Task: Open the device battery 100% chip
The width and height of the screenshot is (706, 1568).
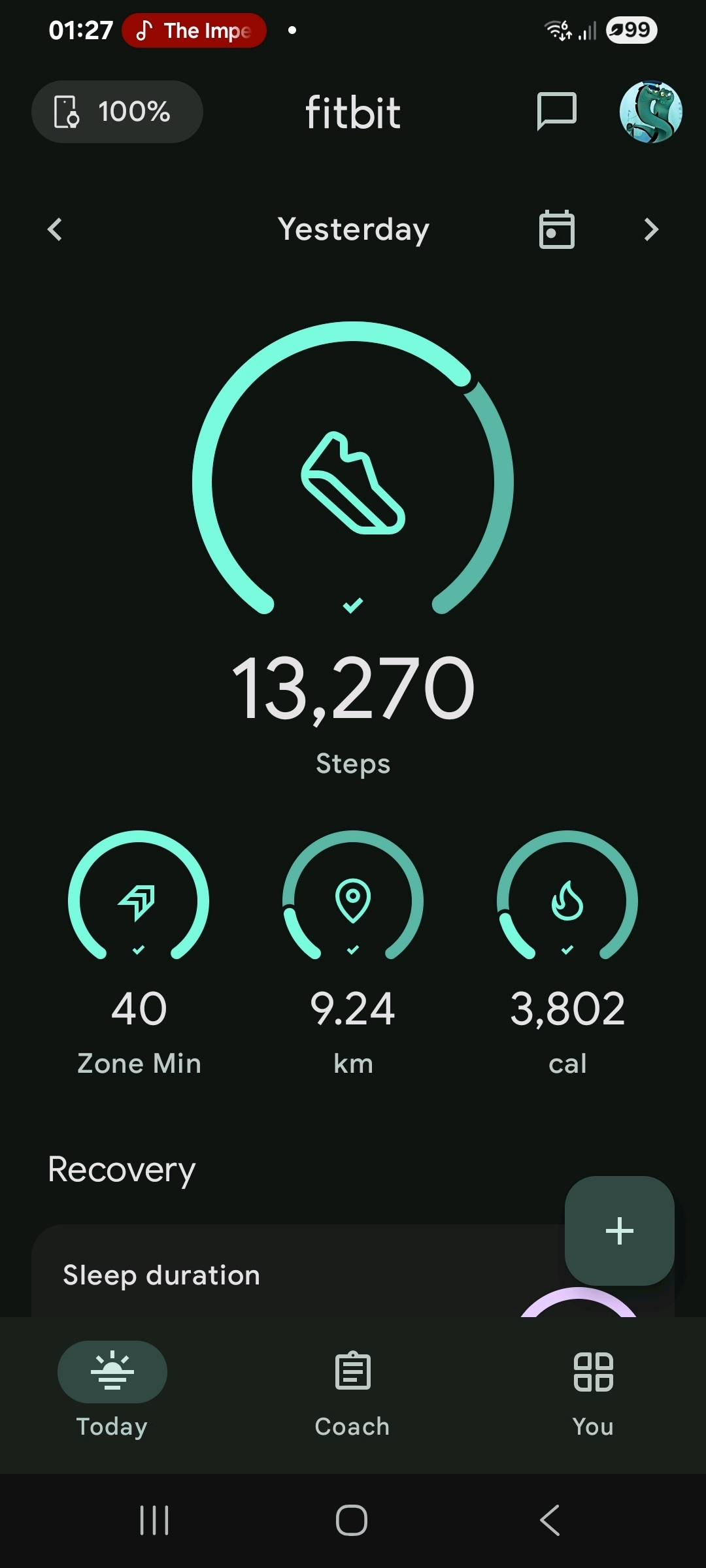Action: click(x=117, y=112)
